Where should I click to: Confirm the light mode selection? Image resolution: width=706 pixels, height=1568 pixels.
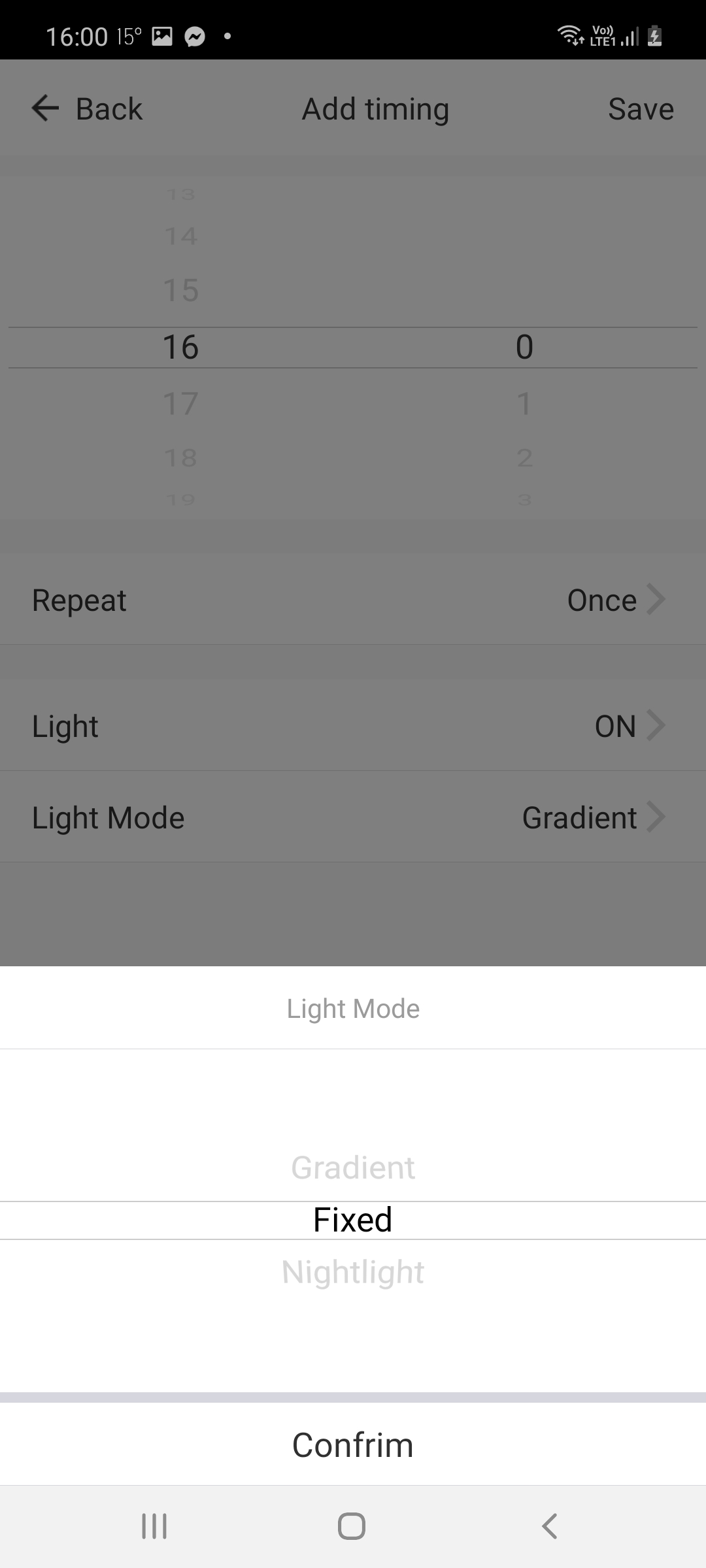coord(353,1445)
